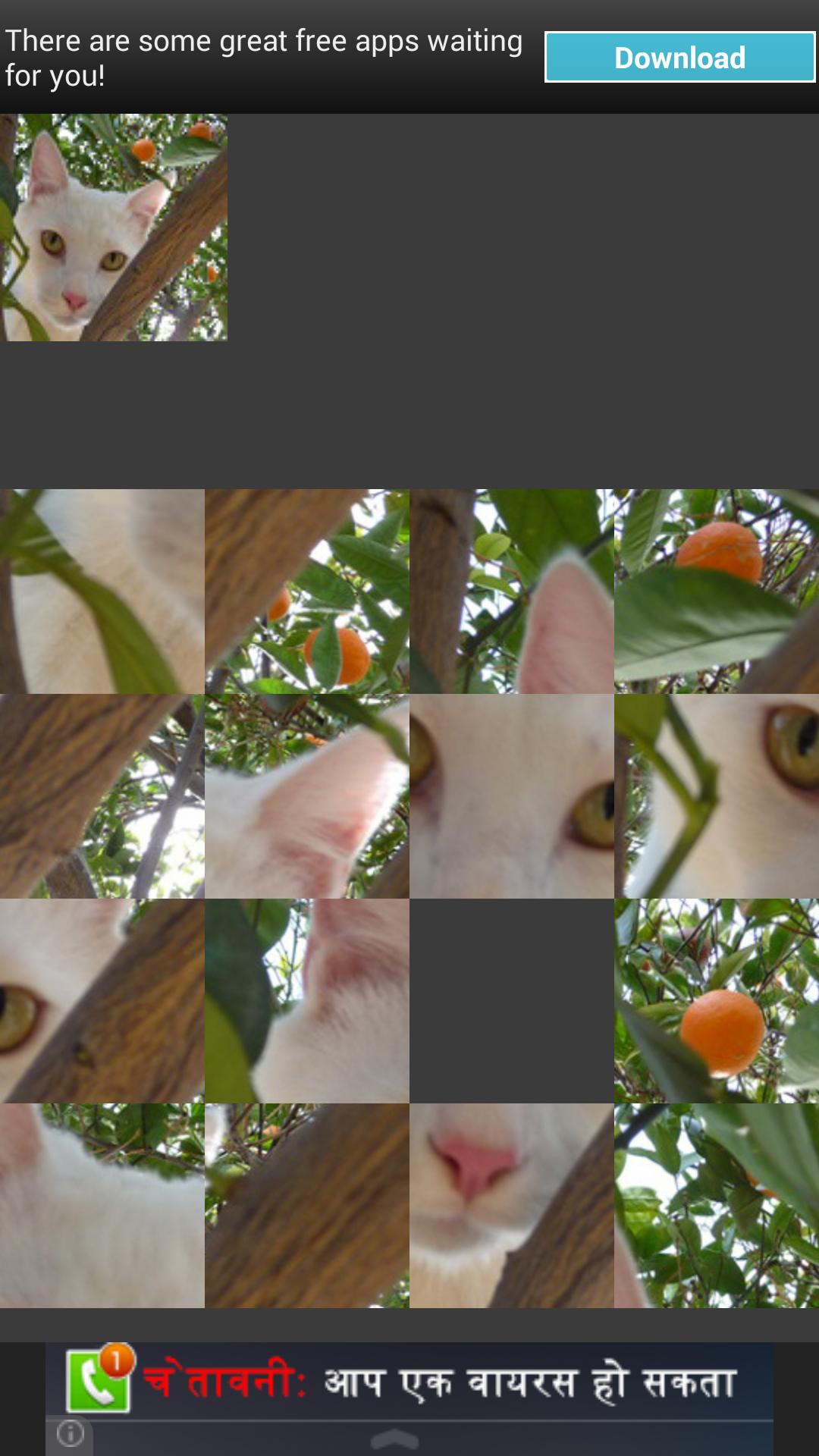Select the tile with an orange above a big leaf
Image resolution: width=819 pixels, height=1456 pixels.
point(717,591)
